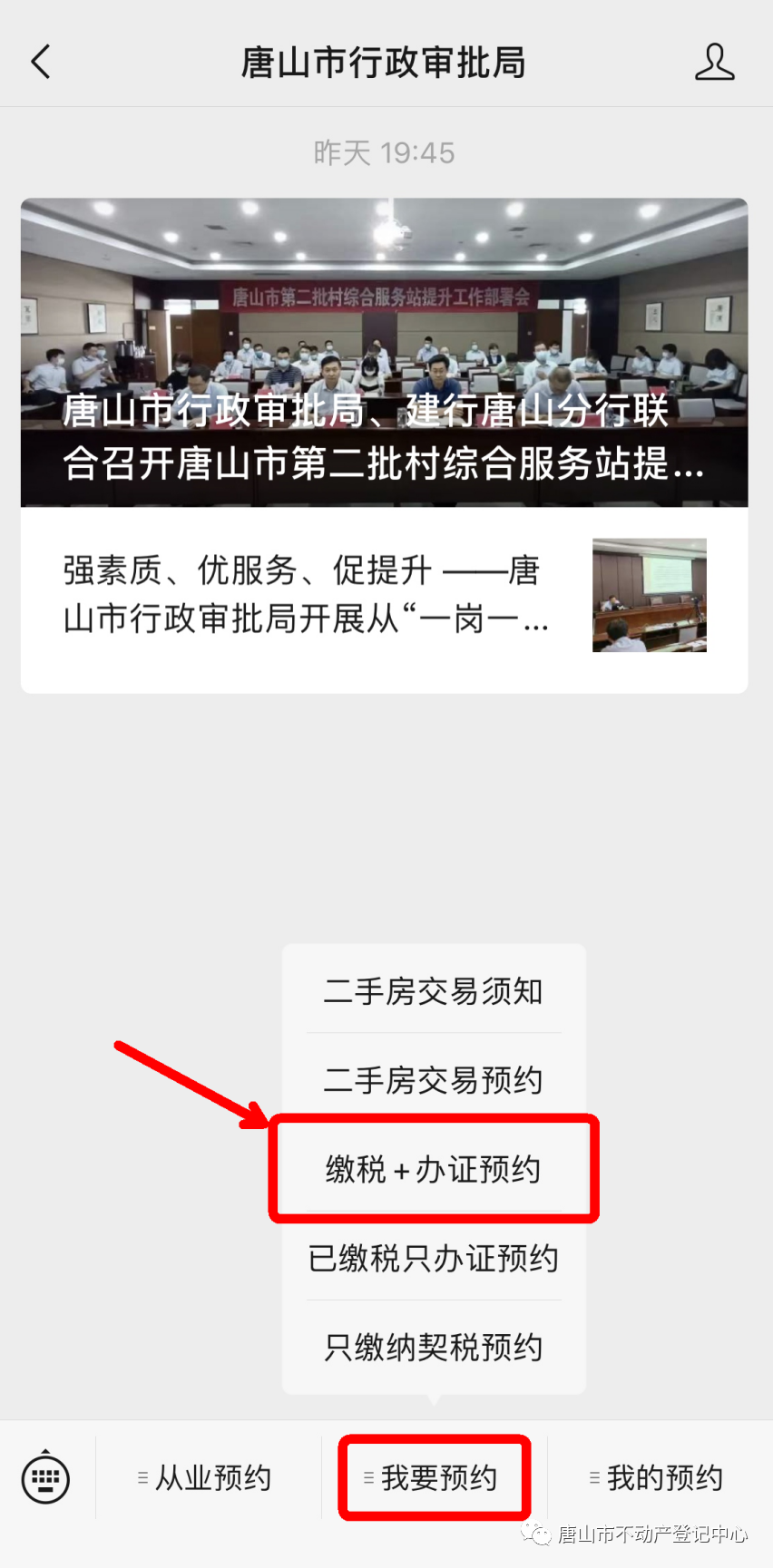773x1568 pixels.
Task: Tap 缴税+办证预约 menu item
Action: [x=434, y=1169]
